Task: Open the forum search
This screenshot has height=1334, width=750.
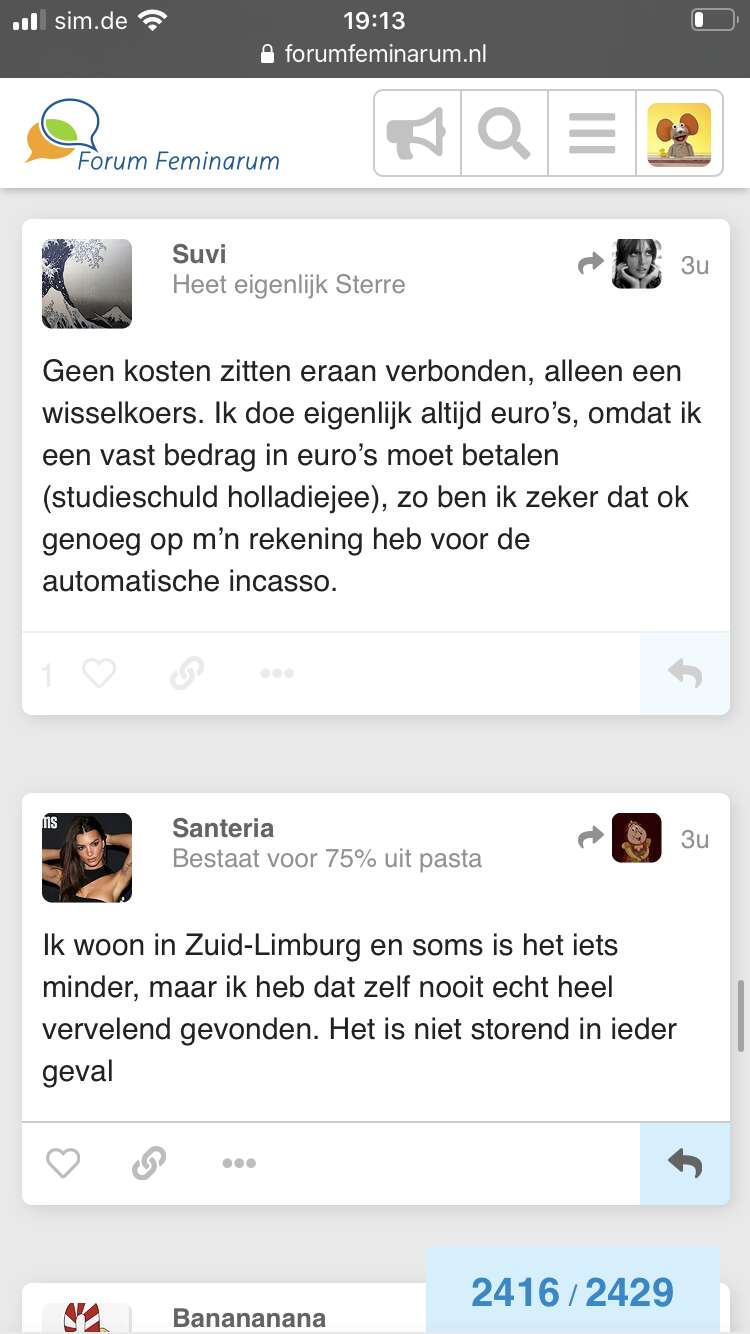Action: 504,133
